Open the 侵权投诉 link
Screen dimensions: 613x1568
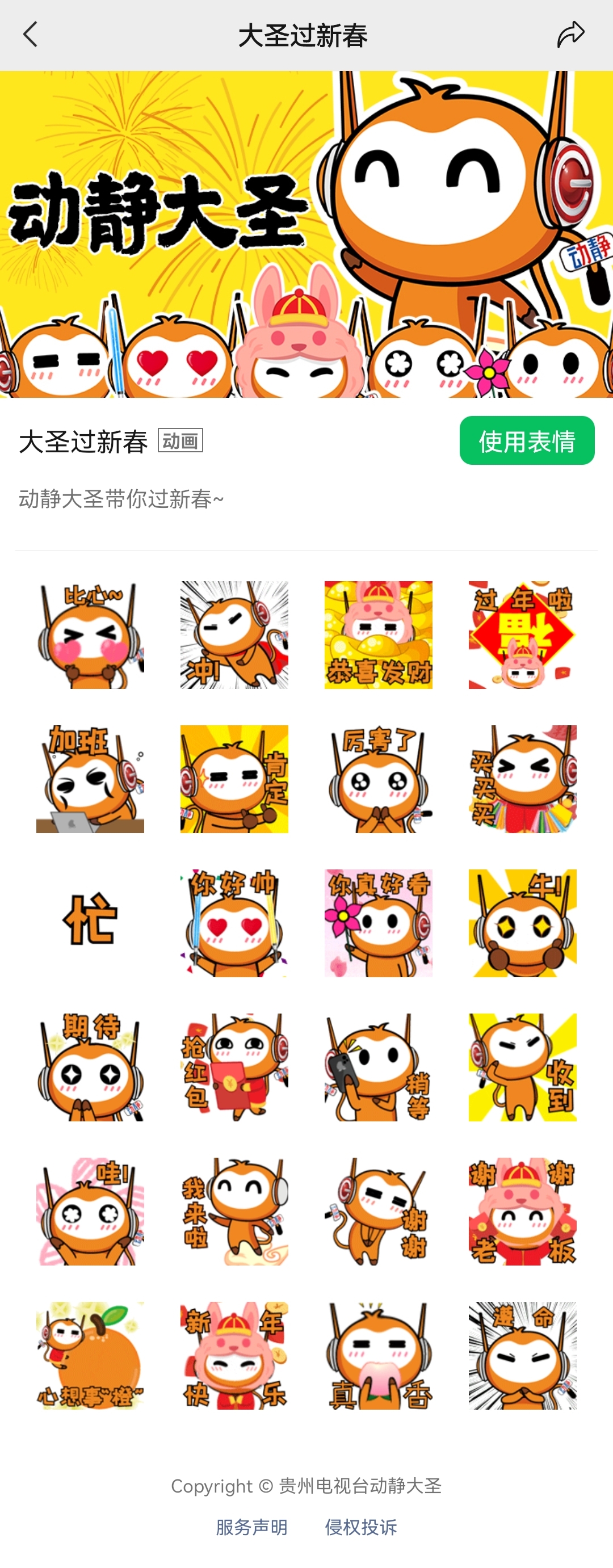pyautogui.click(x=361, y=1527)
